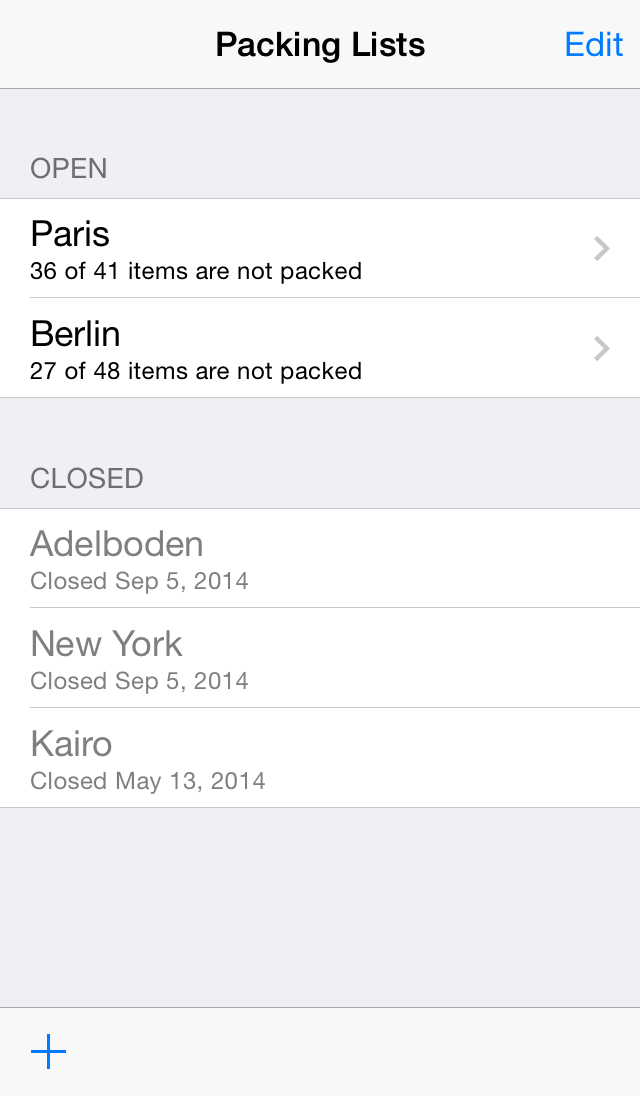
Task: Select the closed Kairo list
Action: tap(320, 758)
